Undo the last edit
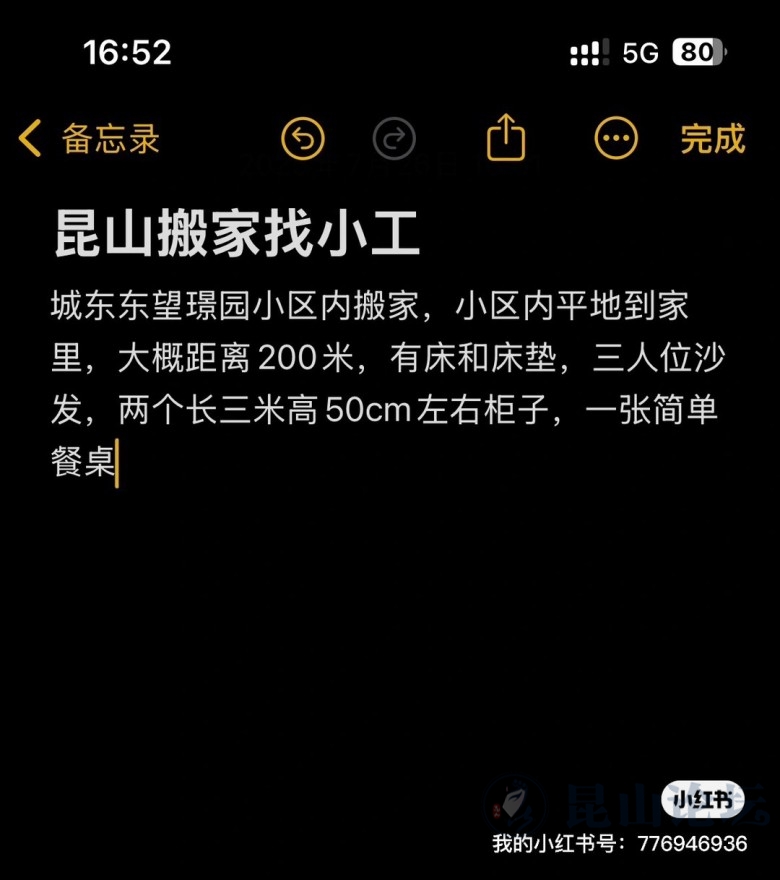The height and width of the screenshot is (880, 780). click(x=303, y=140)
